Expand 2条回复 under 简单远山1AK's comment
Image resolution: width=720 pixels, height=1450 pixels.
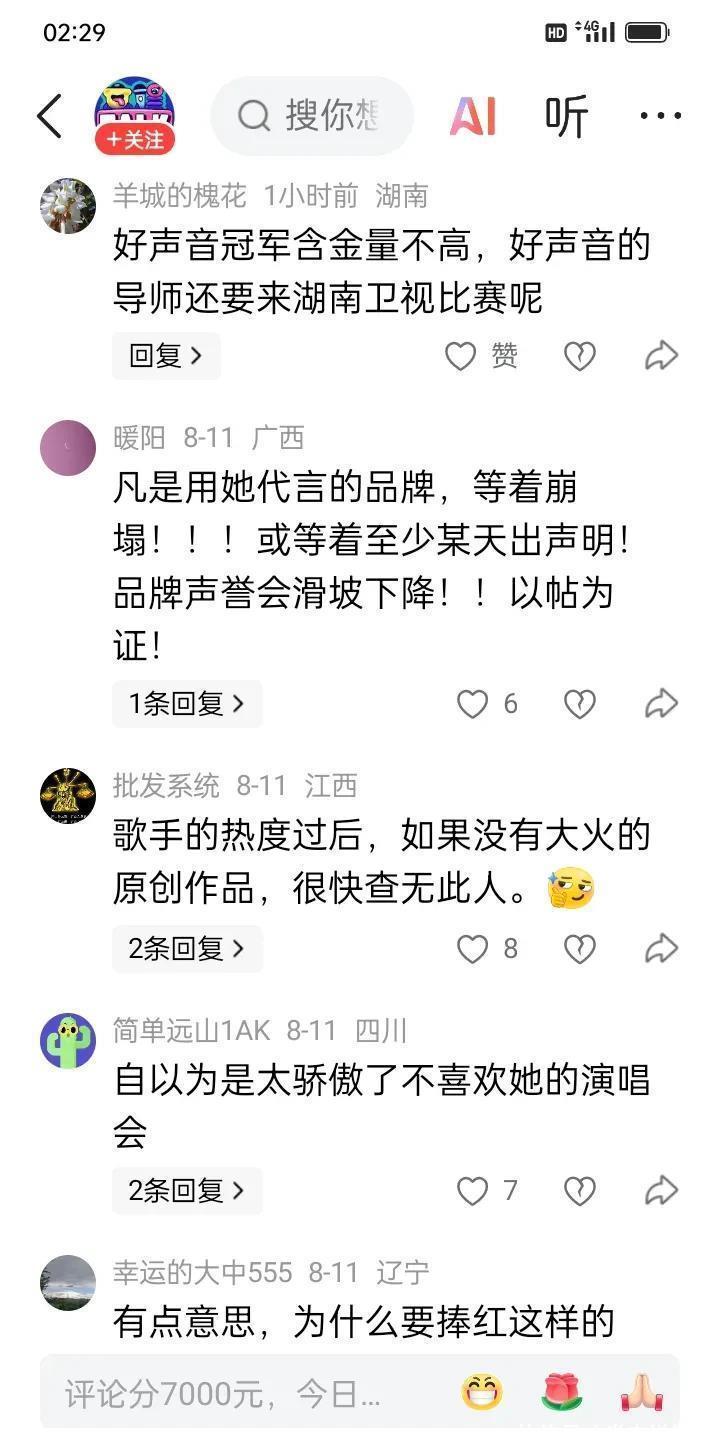pos(186,1191)
